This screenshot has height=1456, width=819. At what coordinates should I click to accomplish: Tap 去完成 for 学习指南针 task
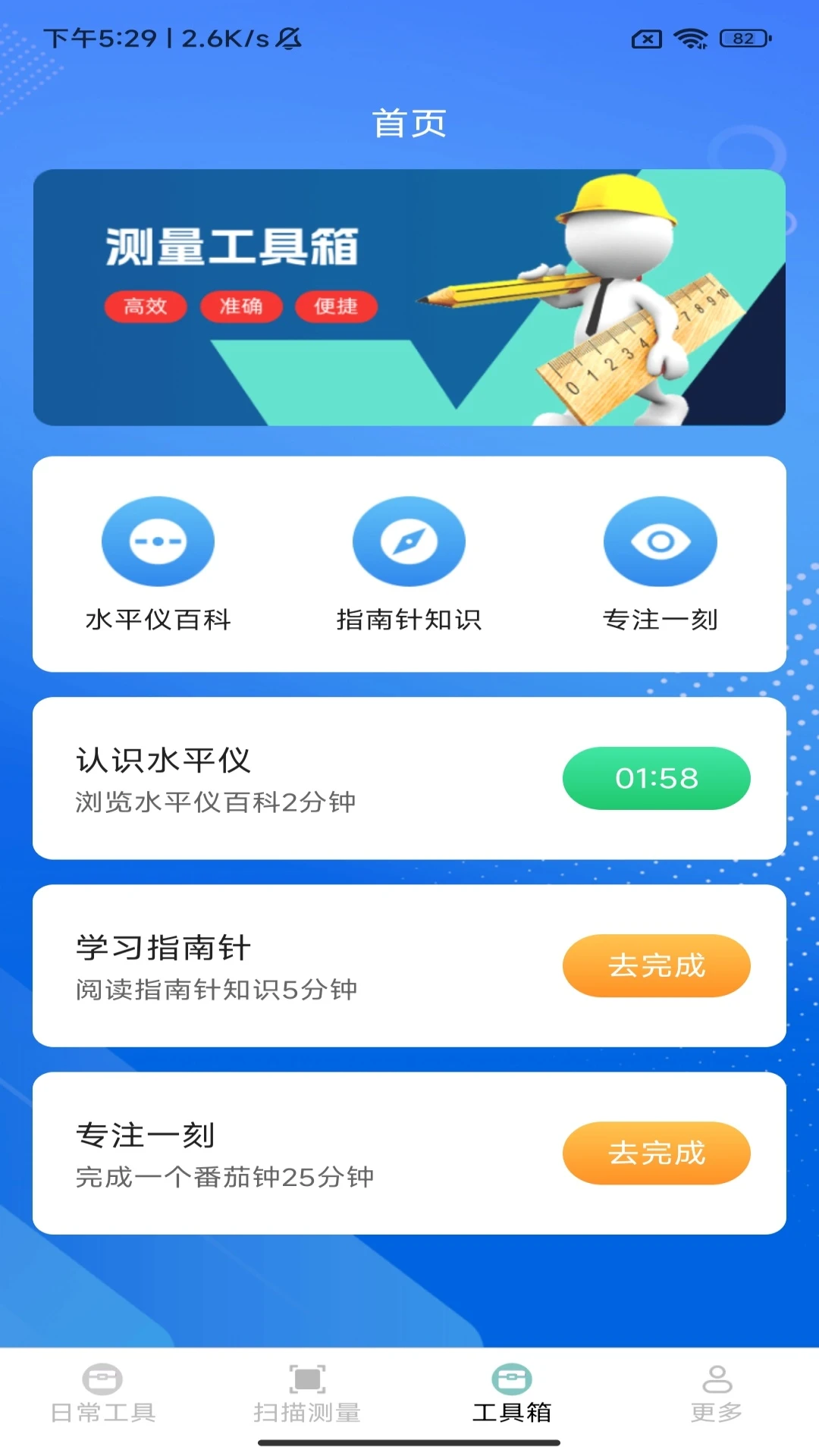tap(656, 965)
